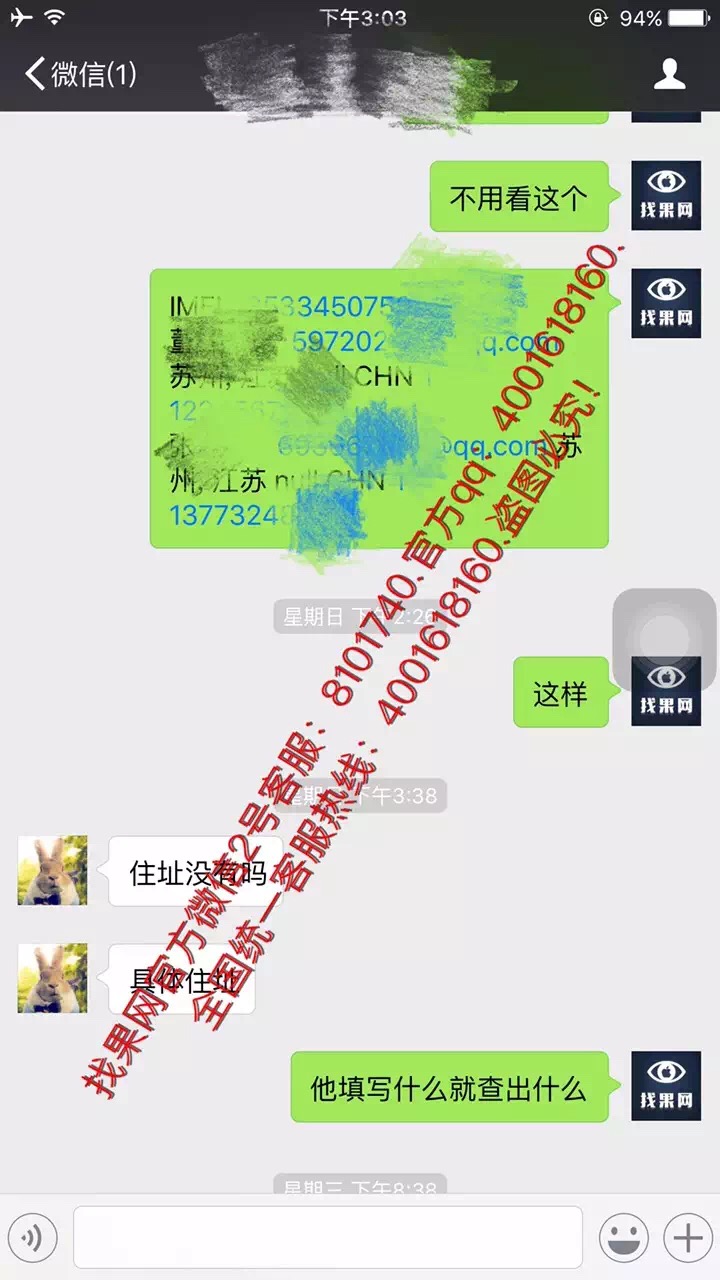Tap the rabbit avatar beside 具体住址

[x=52, y=978]
